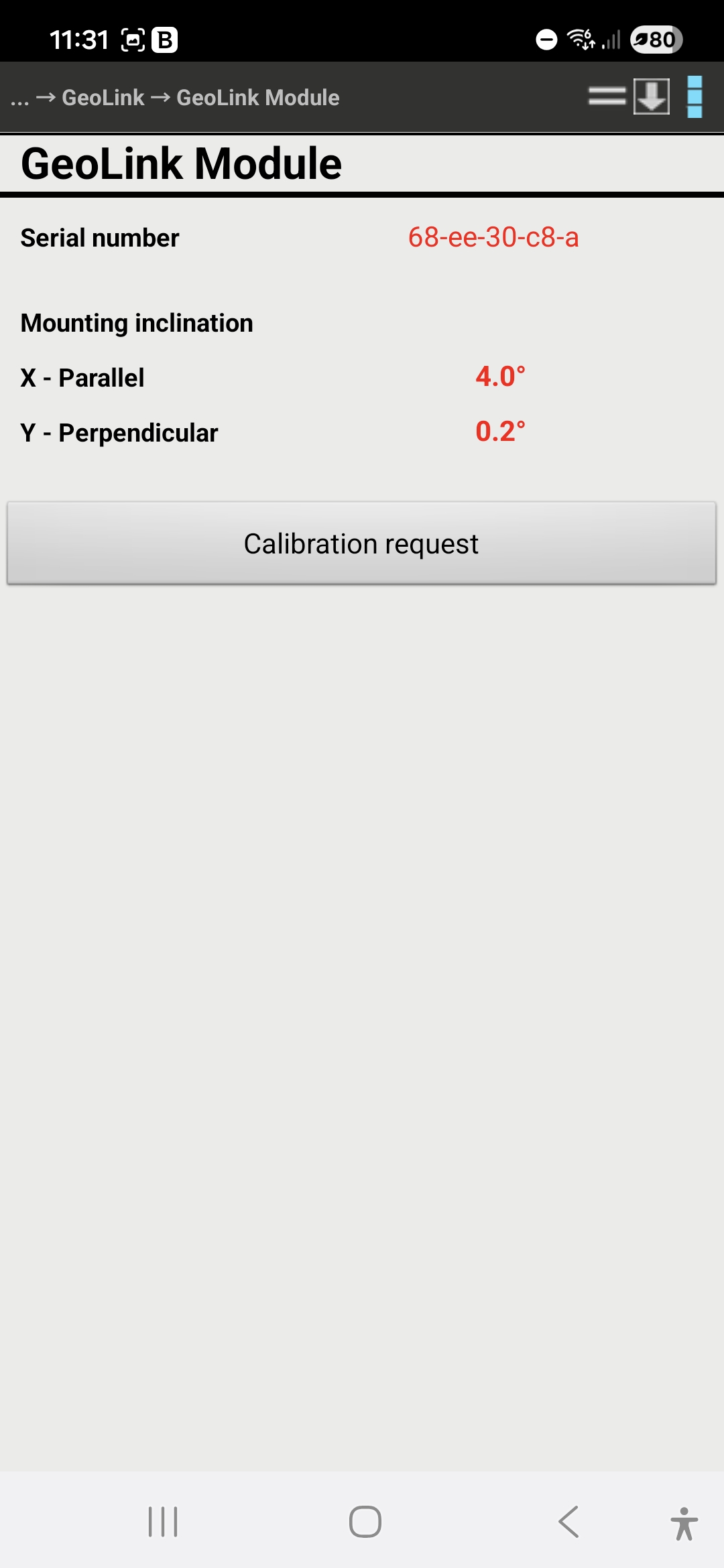Navigate back using system back button

[568, 1522]
